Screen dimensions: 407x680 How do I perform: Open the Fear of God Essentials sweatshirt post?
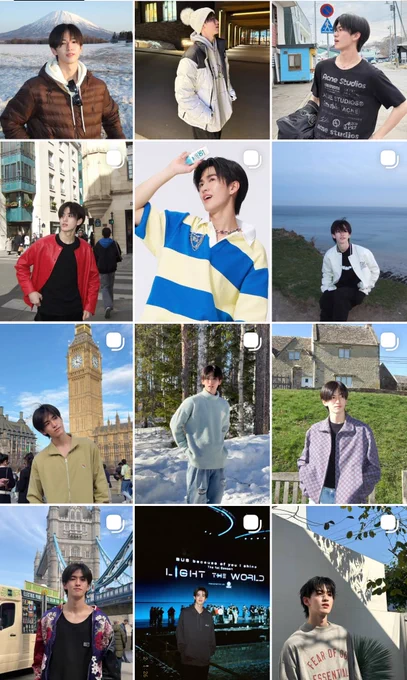pos(339,593)
